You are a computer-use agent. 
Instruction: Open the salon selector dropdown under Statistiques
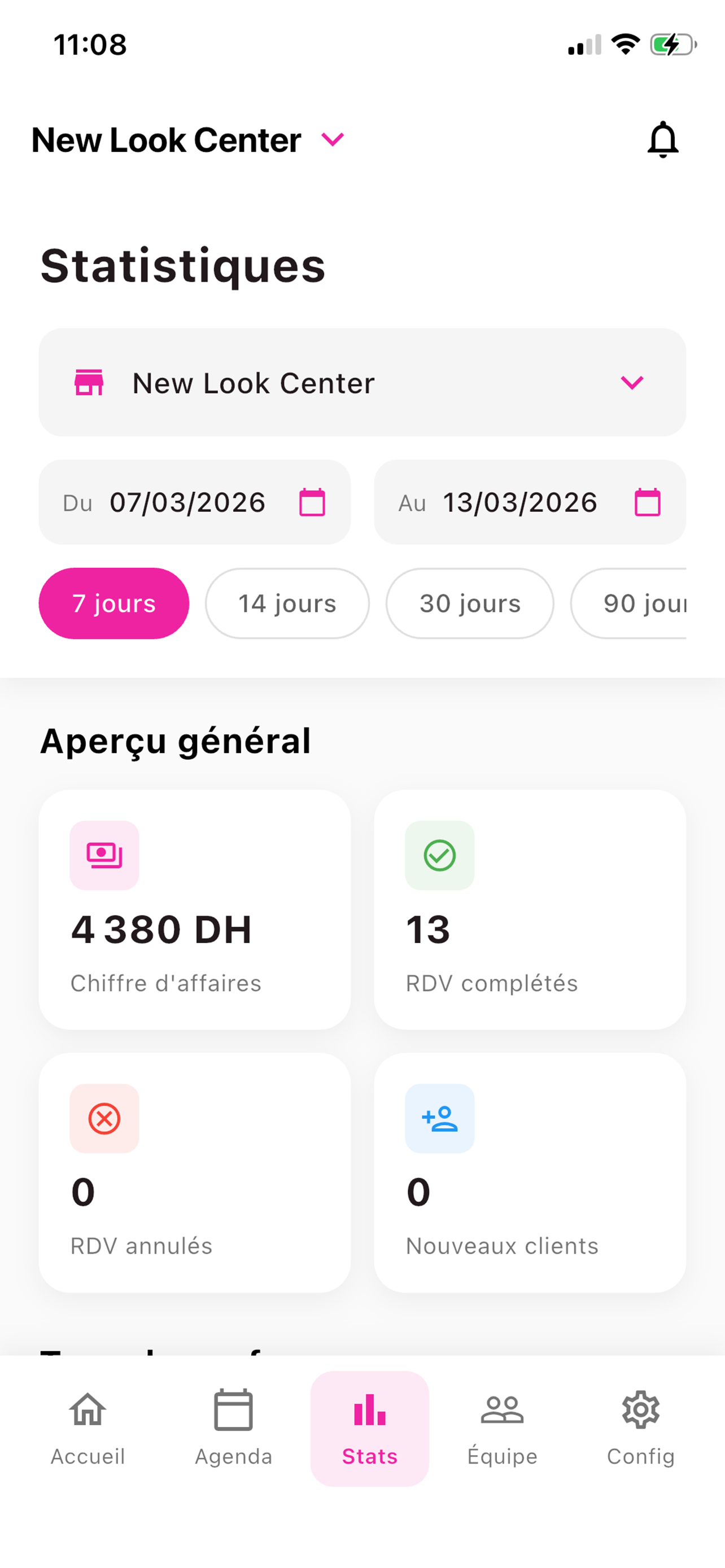tap(362, 382)
